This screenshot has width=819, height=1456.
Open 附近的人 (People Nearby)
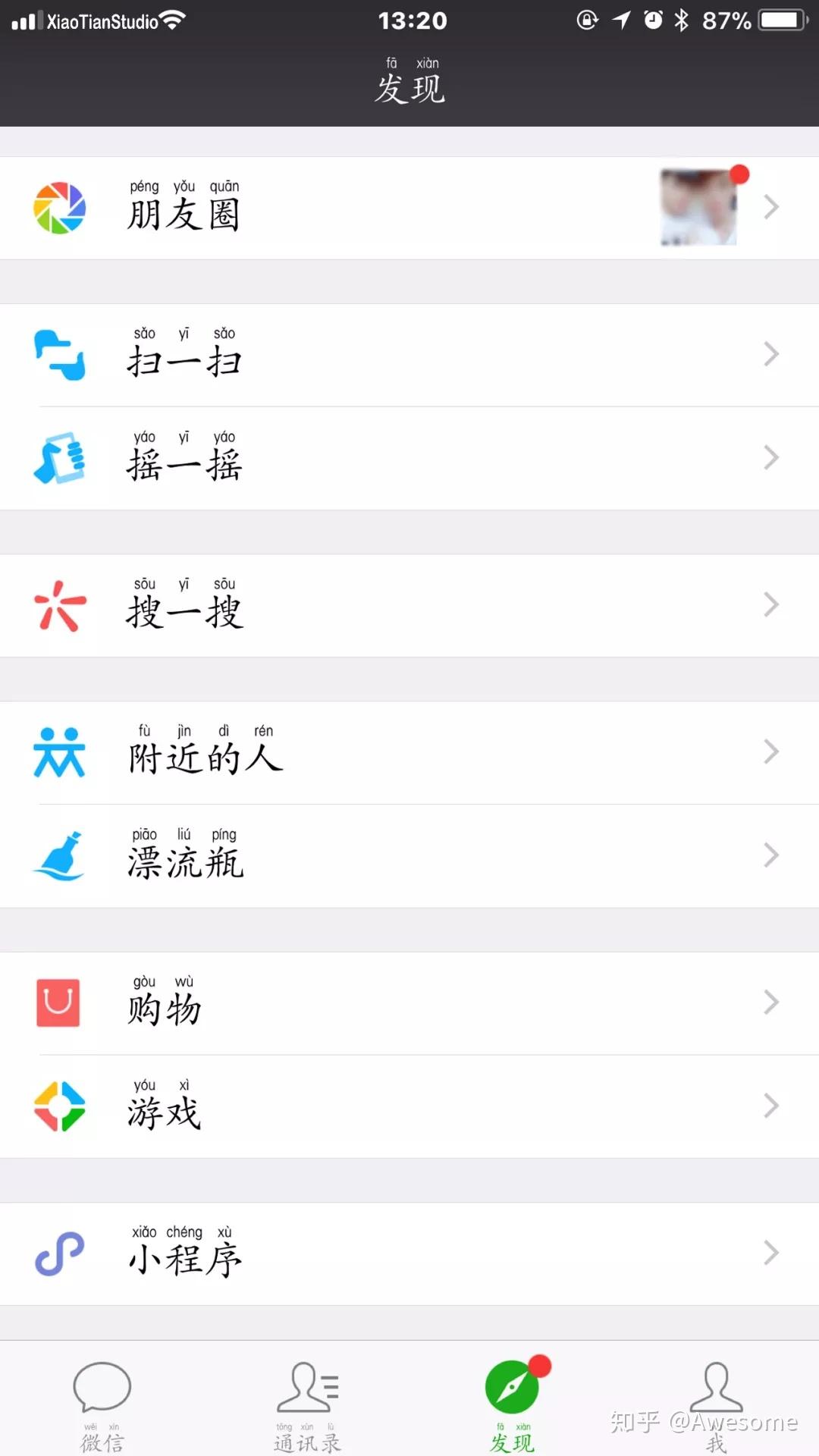(409, 752)
